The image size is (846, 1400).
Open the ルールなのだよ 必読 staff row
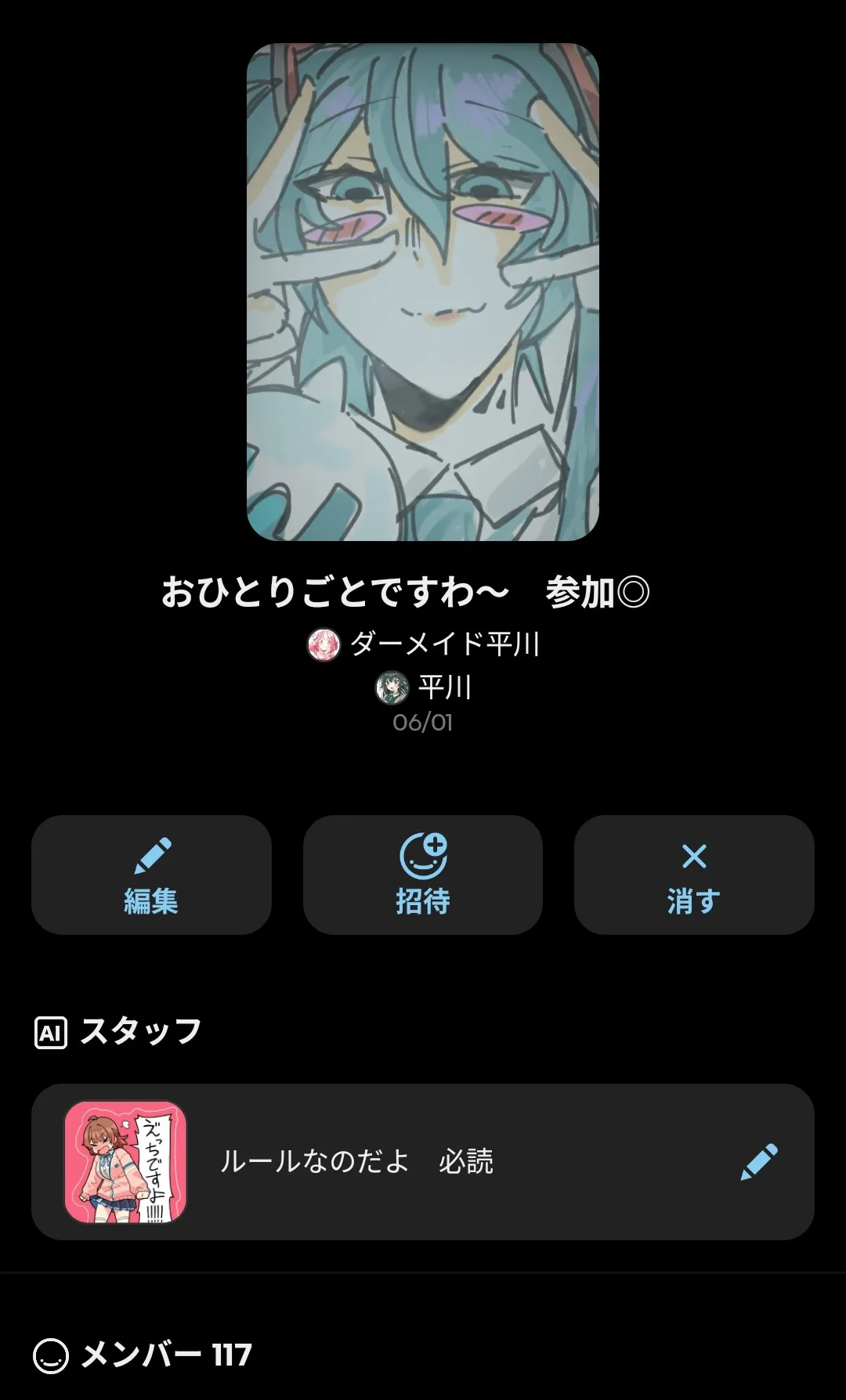356,1161
